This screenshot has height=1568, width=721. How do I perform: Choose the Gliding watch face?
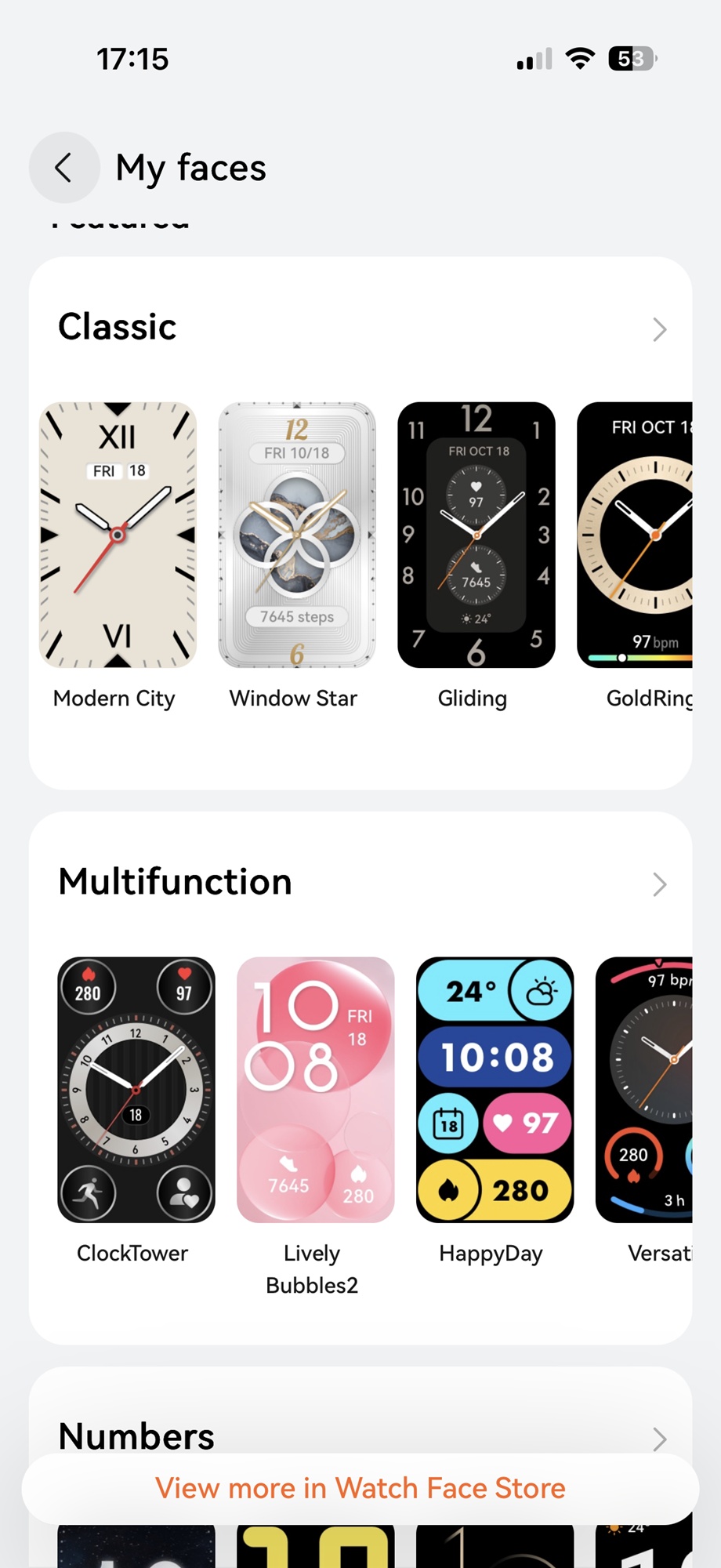click(x=476, y=535)
